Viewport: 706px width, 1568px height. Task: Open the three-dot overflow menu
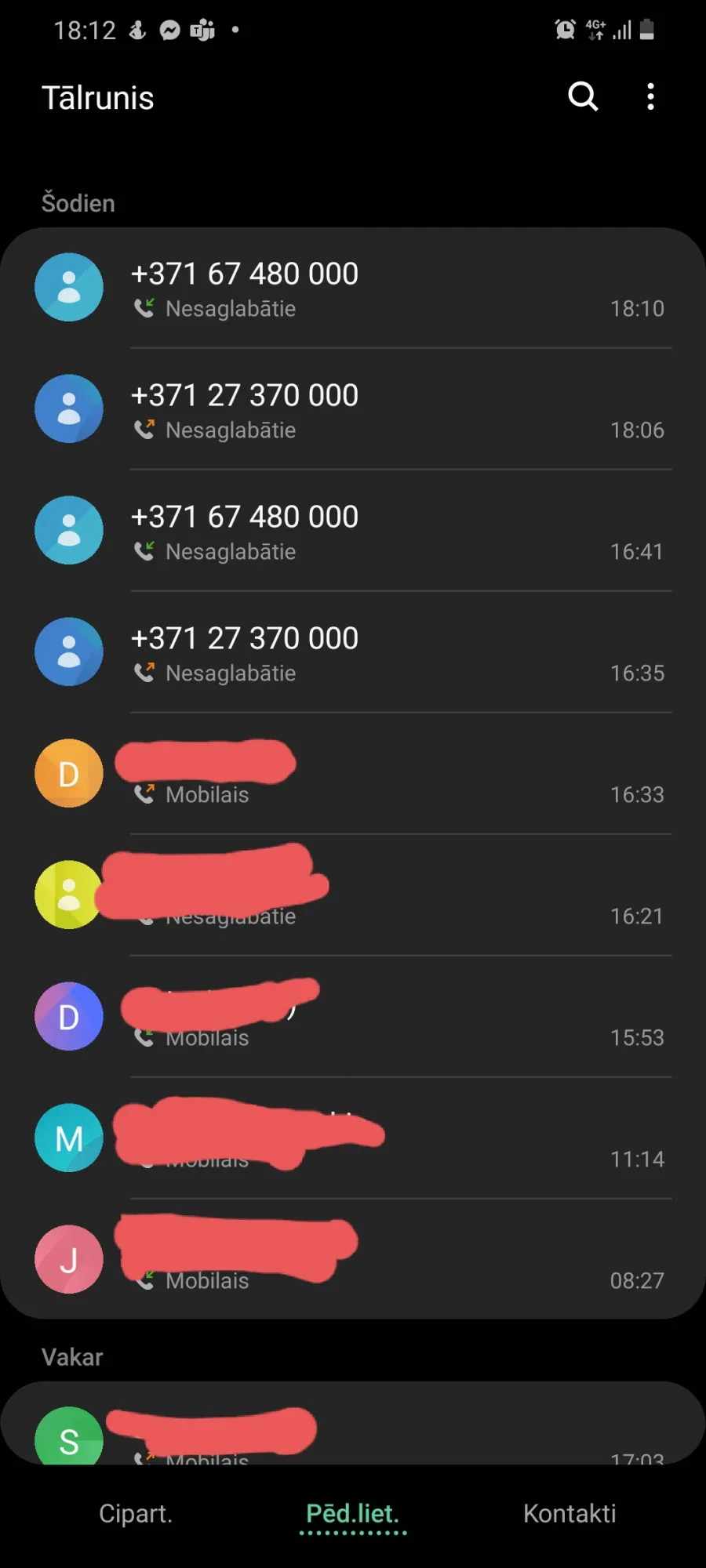click(650, 96)
